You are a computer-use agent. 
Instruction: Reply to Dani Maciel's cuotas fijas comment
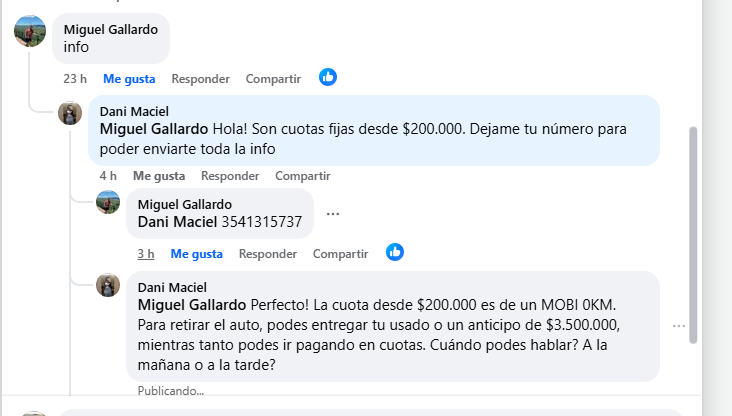pos(230,175)
